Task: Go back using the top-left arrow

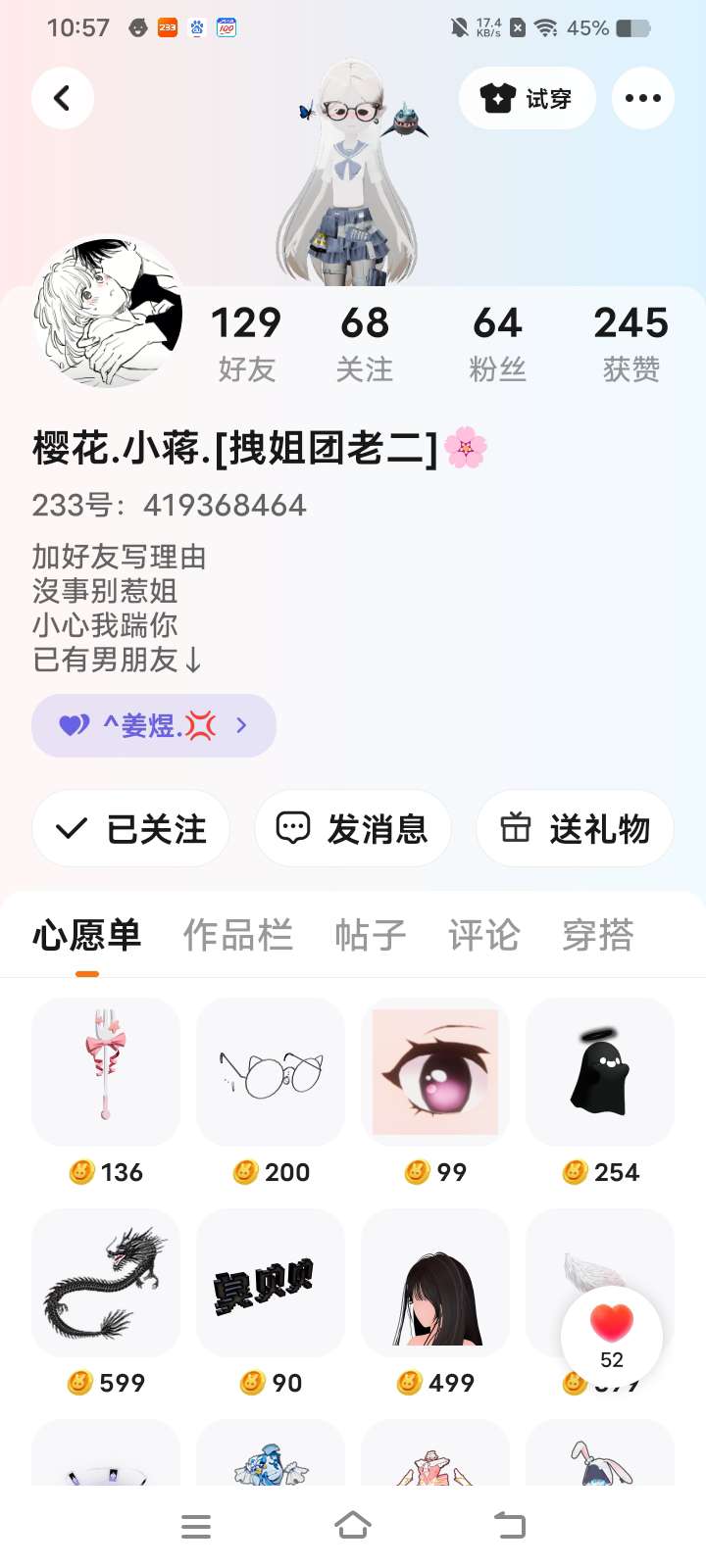Action: pos(63,98)
